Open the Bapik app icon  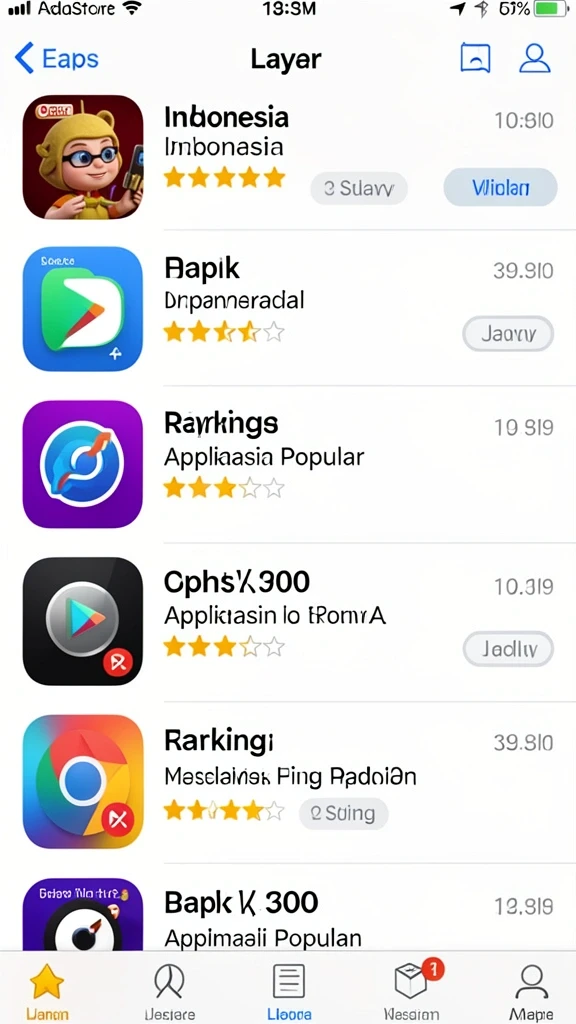pos(83,309)
